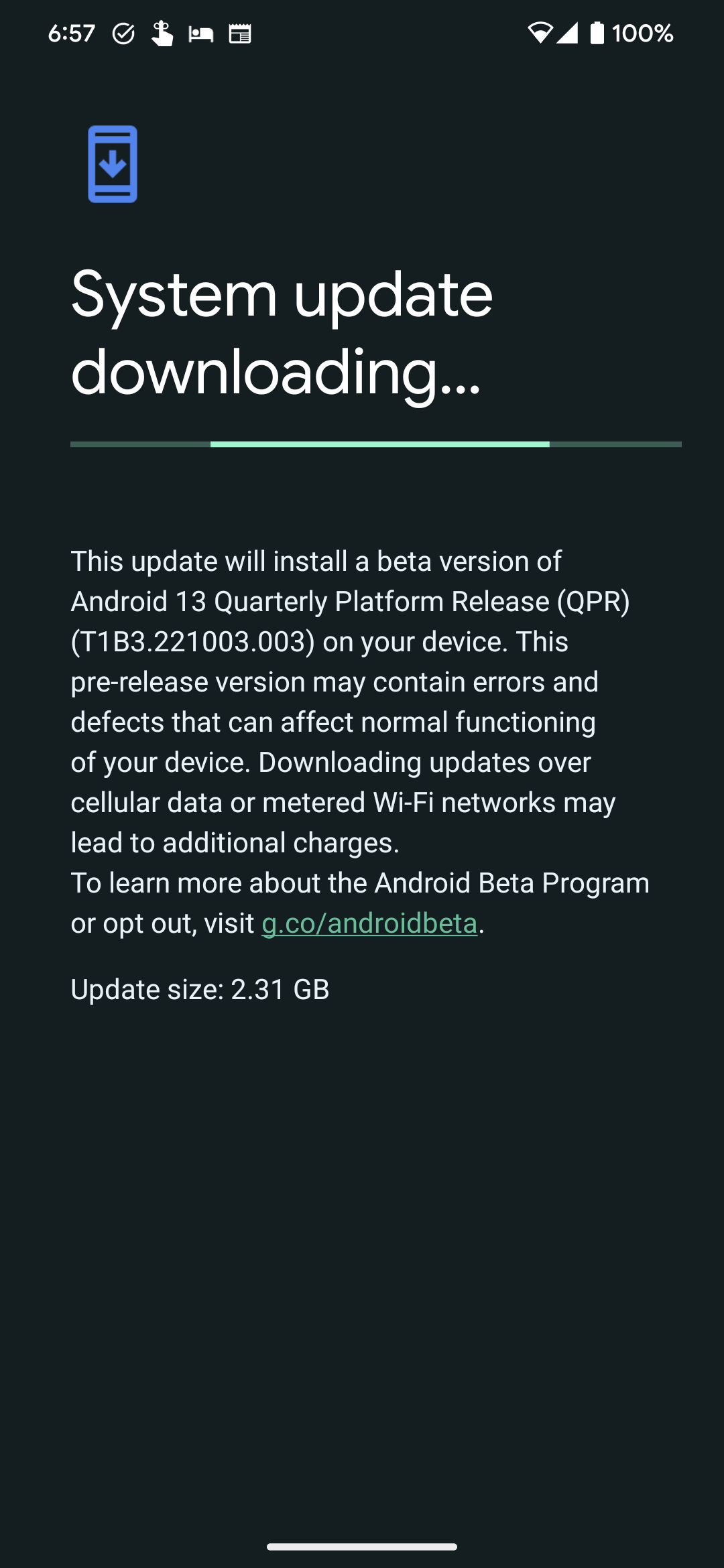Open the g.co/androidbeta link
Image resolution: width=724 pixels, height=1568 pixels.
(x=369, y=923)
